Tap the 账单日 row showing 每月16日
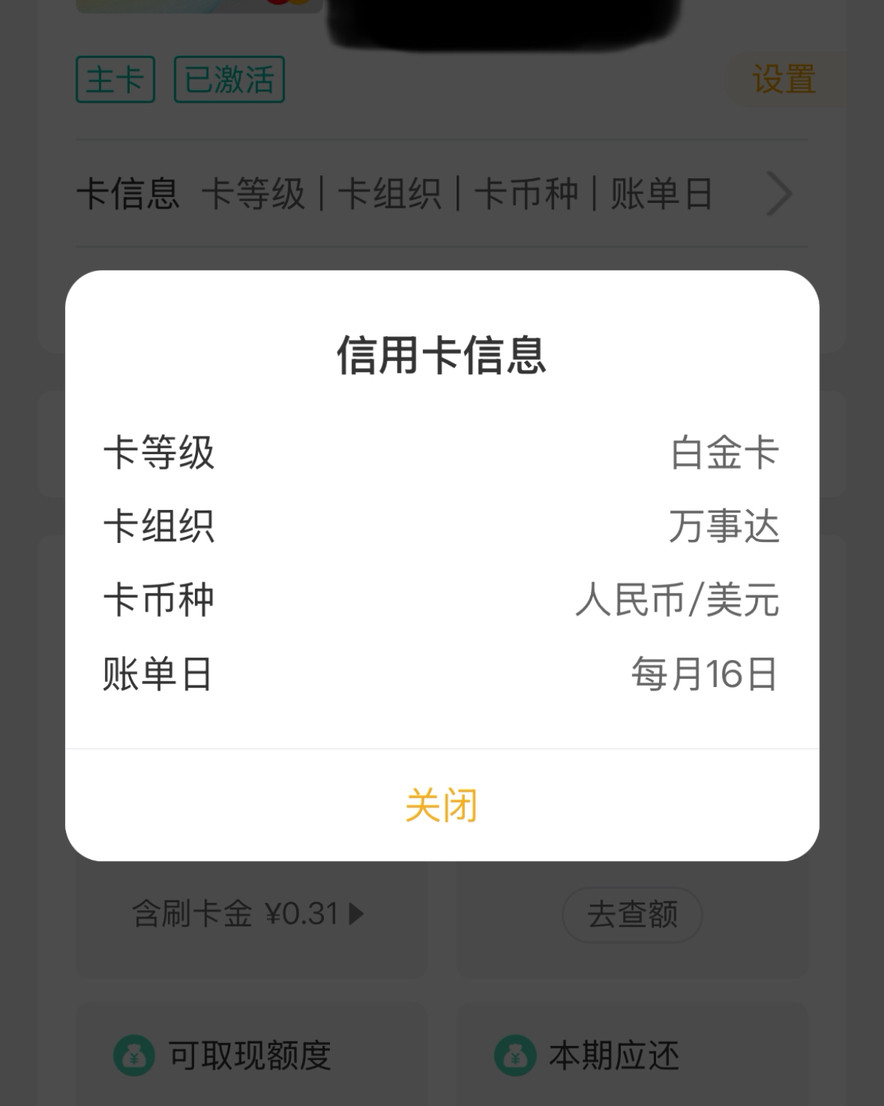Screen dimensions: 884x1106 [x=441, y=674]
